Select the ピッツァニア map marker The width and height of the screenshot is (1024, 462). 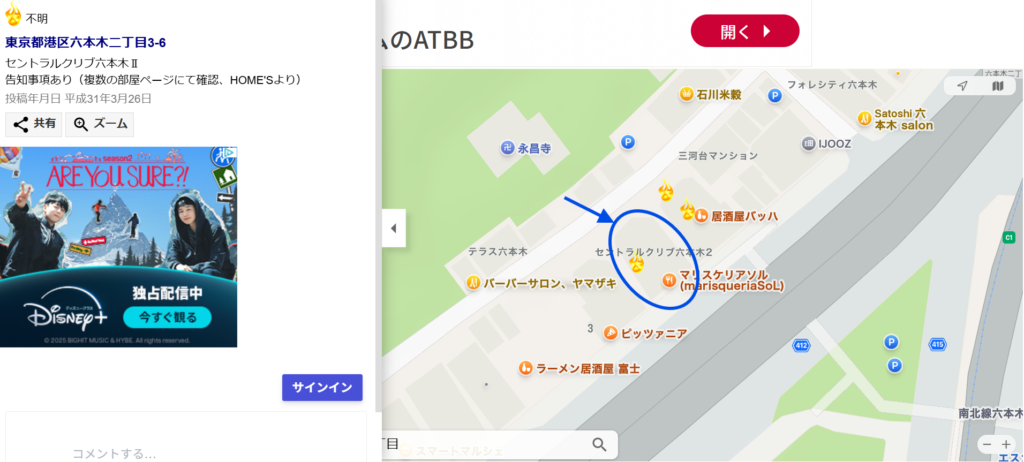(609, 332)
